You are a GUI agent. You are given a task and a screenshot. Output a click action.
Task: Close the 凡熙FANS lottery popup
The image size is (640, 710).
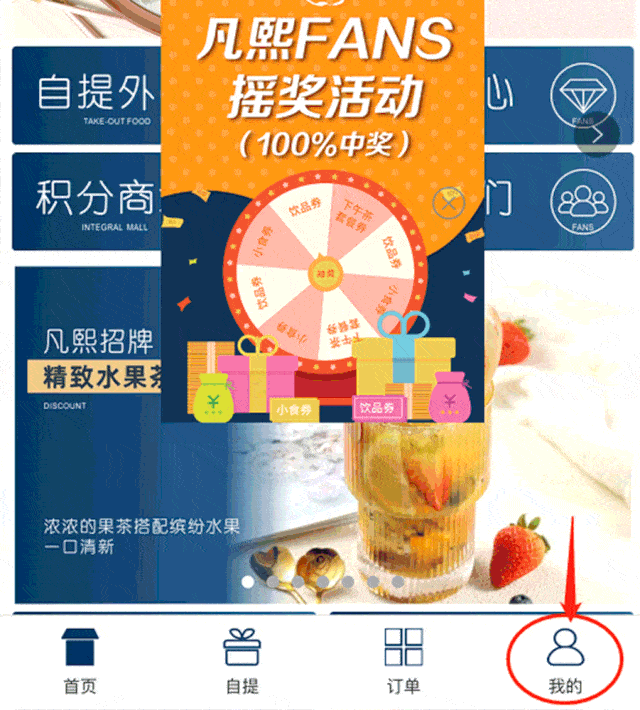[x=450, y=203]
